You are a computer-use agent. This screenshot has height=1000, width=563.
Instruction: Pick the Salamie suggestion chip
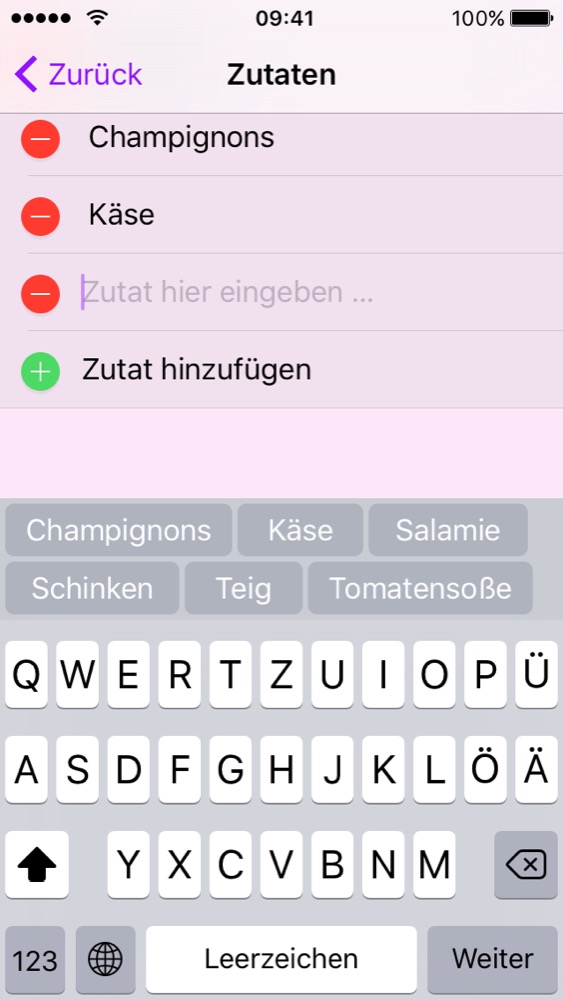click(x=448, y=530)
